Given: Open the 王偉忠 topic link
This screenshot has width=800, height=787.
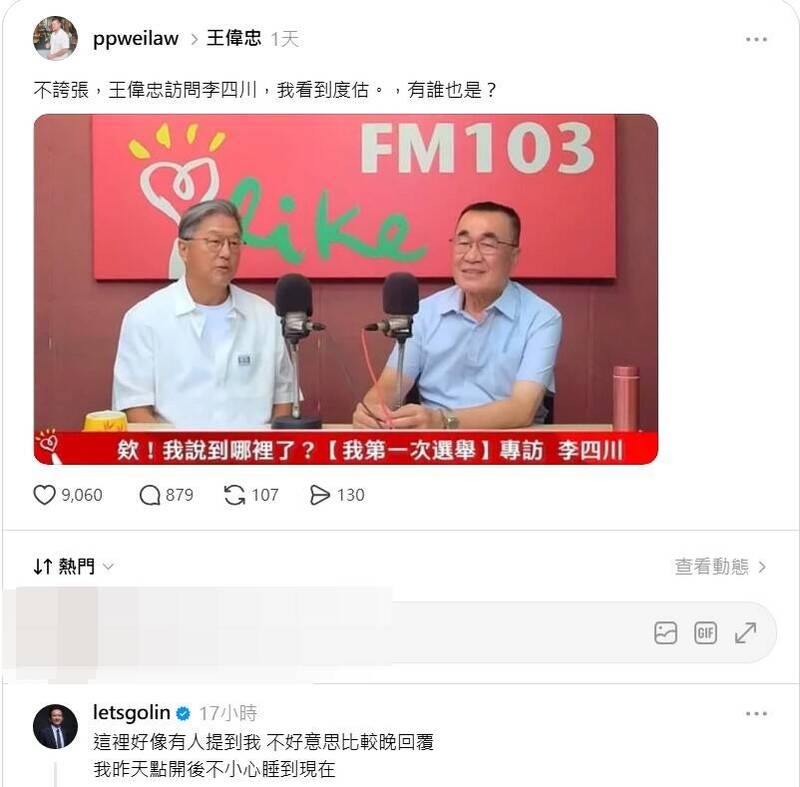Looking at the screenshot, I should pyautogui.click(x=234, y=38).
